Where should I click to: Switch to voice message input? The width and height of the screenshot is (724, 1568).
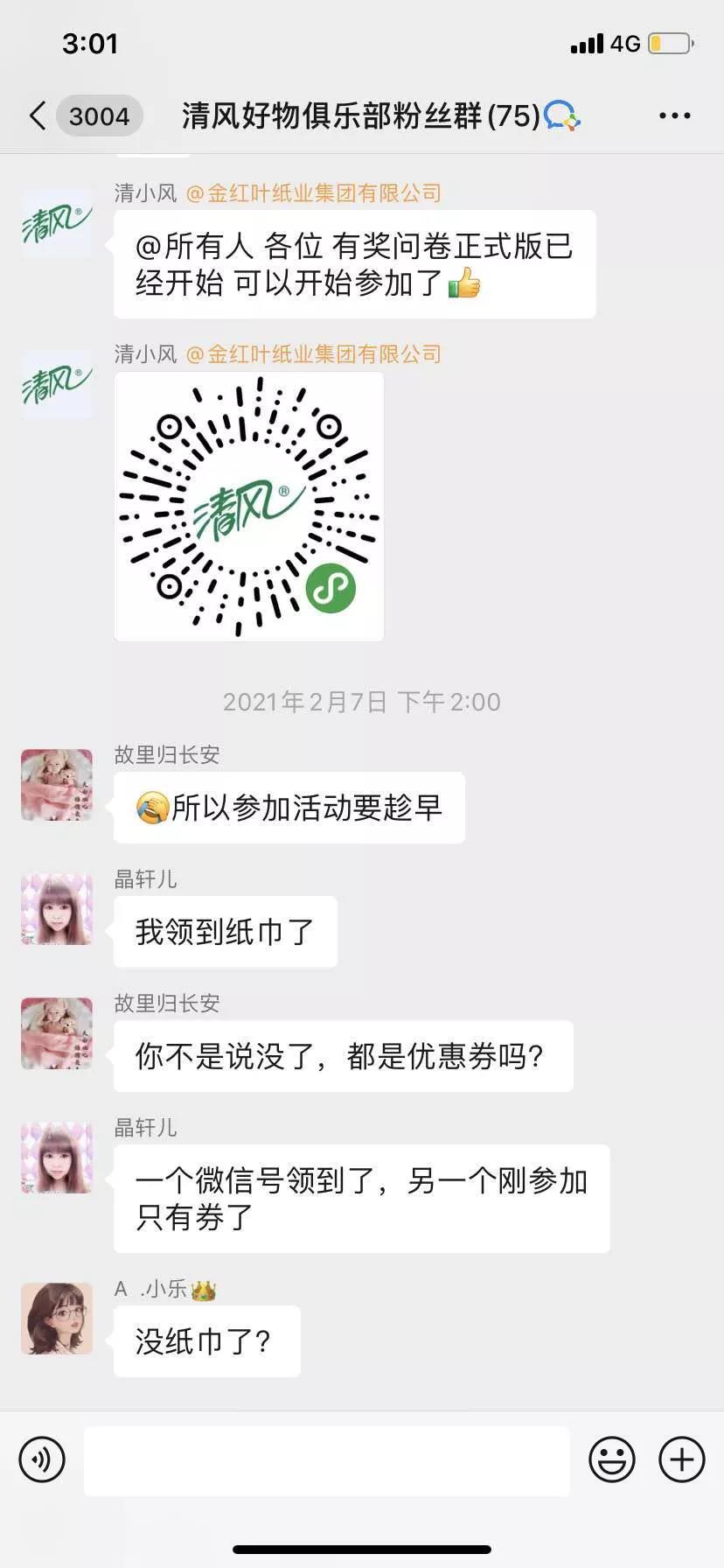42,1459
